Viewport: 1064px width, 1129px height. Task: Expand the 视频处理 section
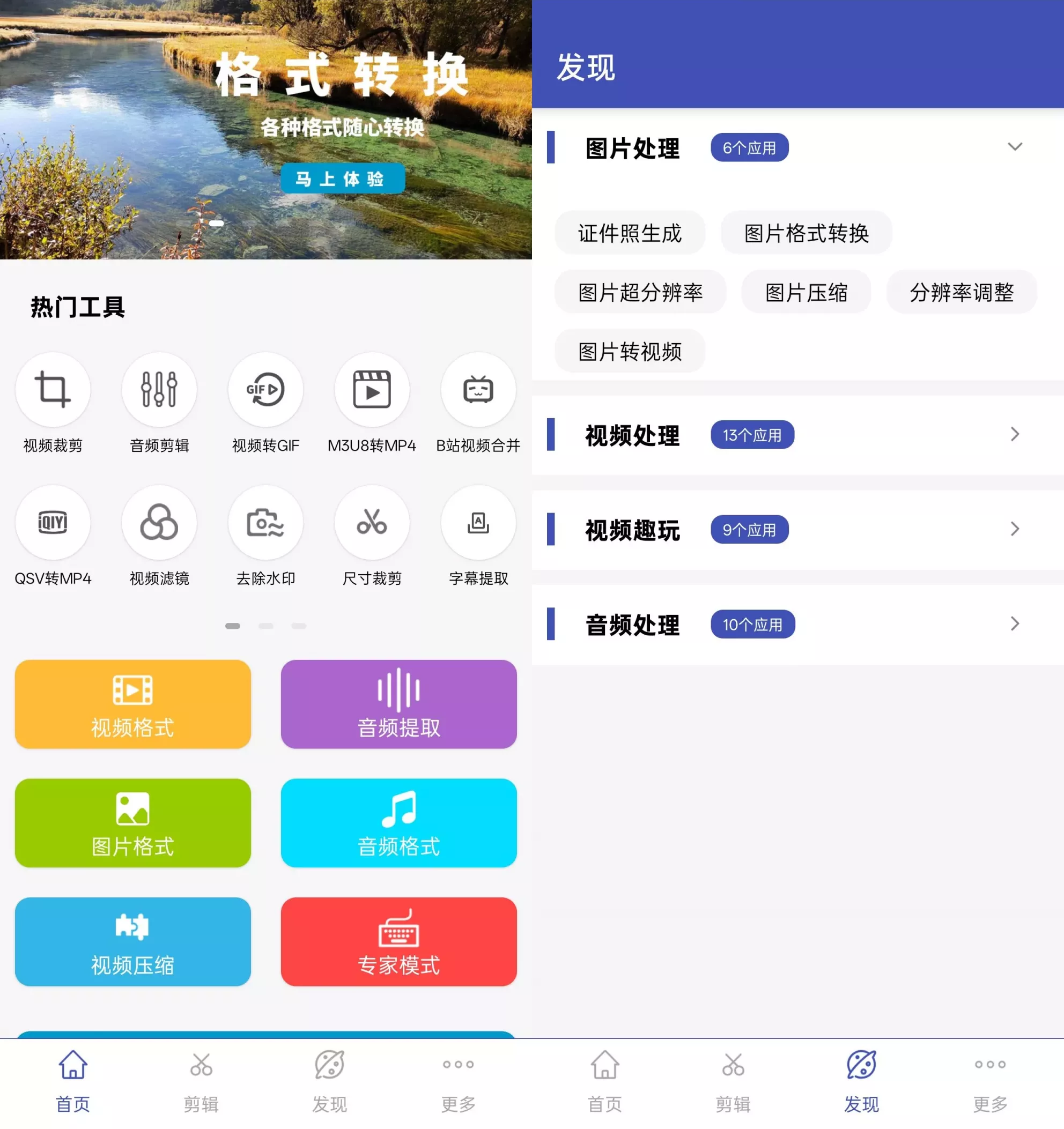(1015, 434)
